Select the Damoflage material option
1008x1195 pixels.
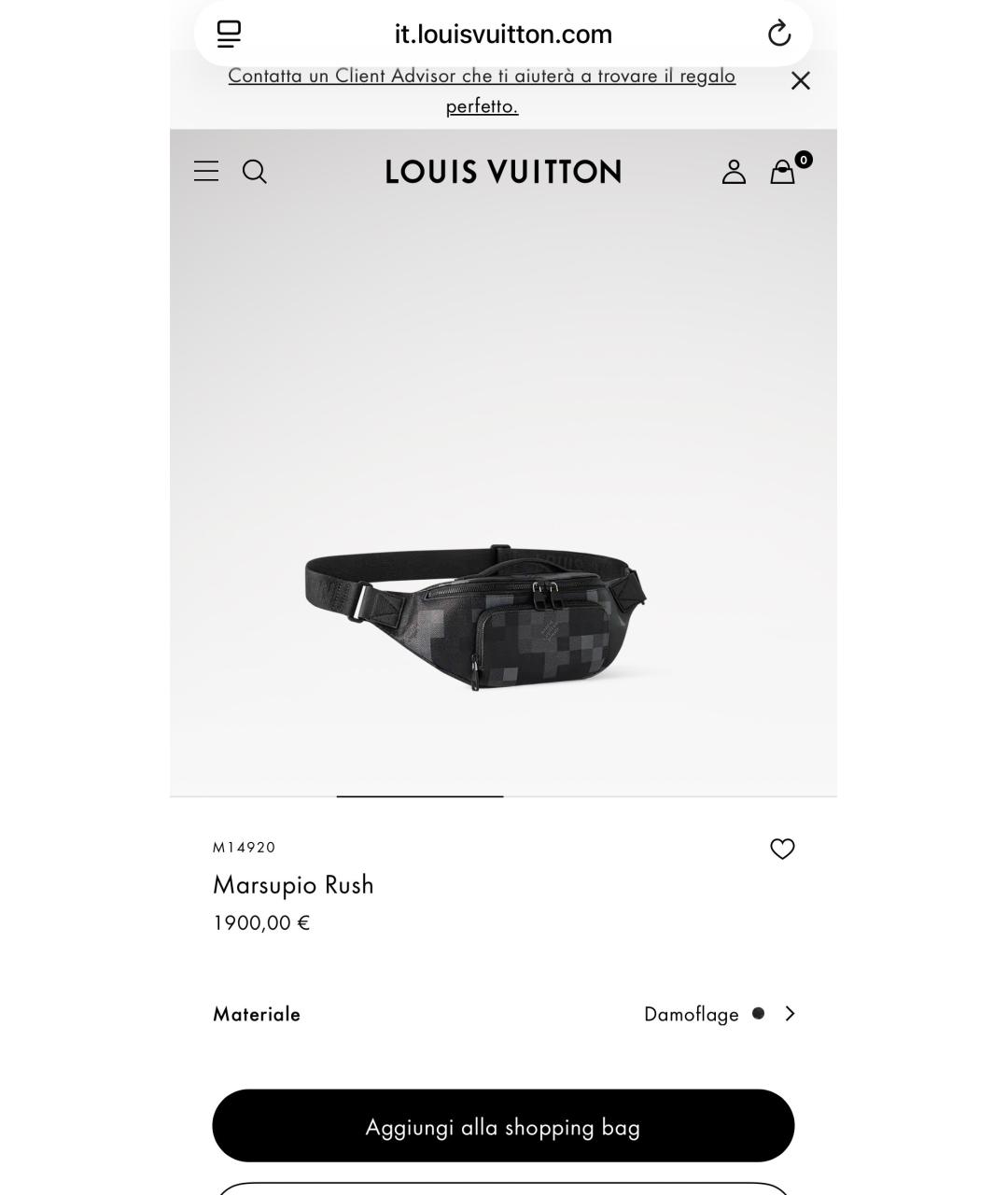tap(692, 1014)
